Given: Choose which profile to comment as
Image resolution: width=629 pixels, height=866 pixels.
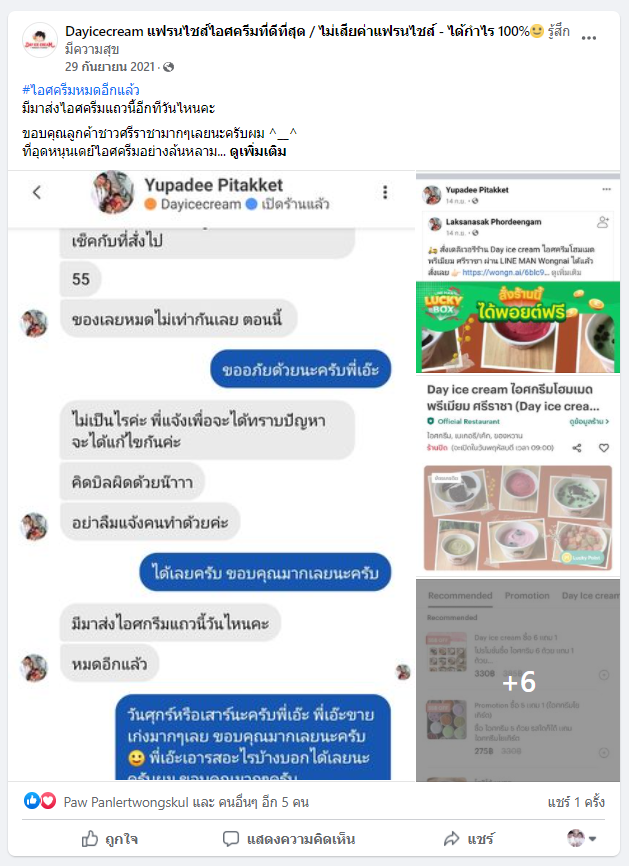Looking at the screenshot, I should [x=582, y=838].
